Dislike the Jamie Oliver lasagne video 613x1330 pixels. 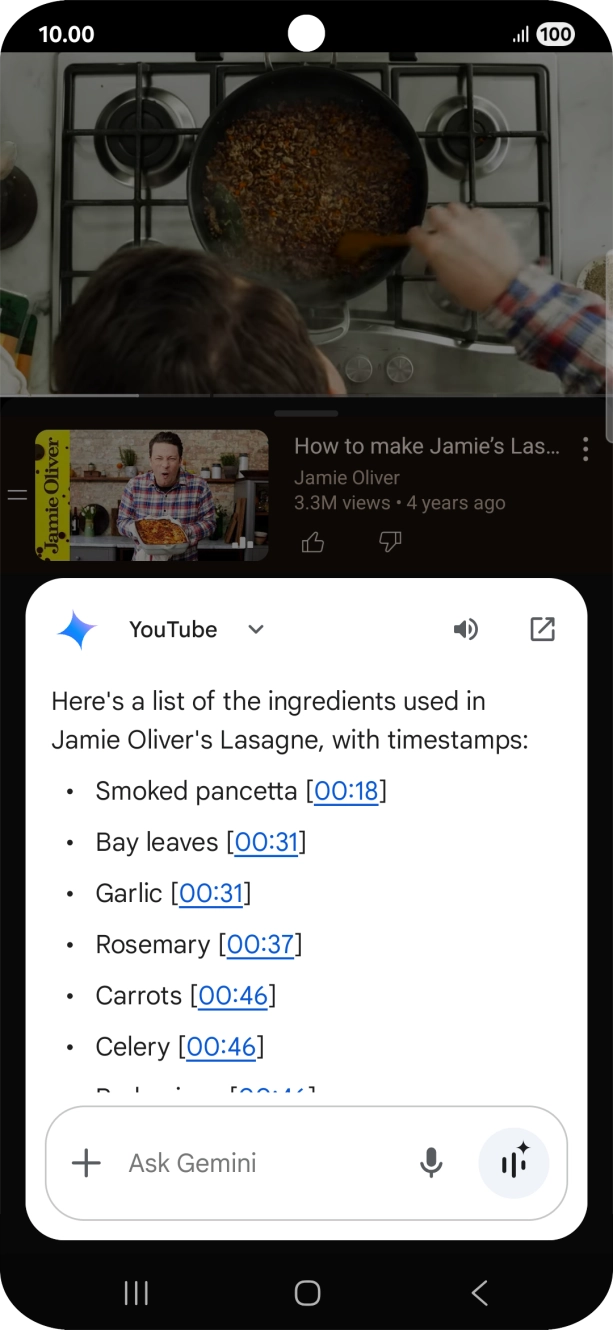point(390,542)
